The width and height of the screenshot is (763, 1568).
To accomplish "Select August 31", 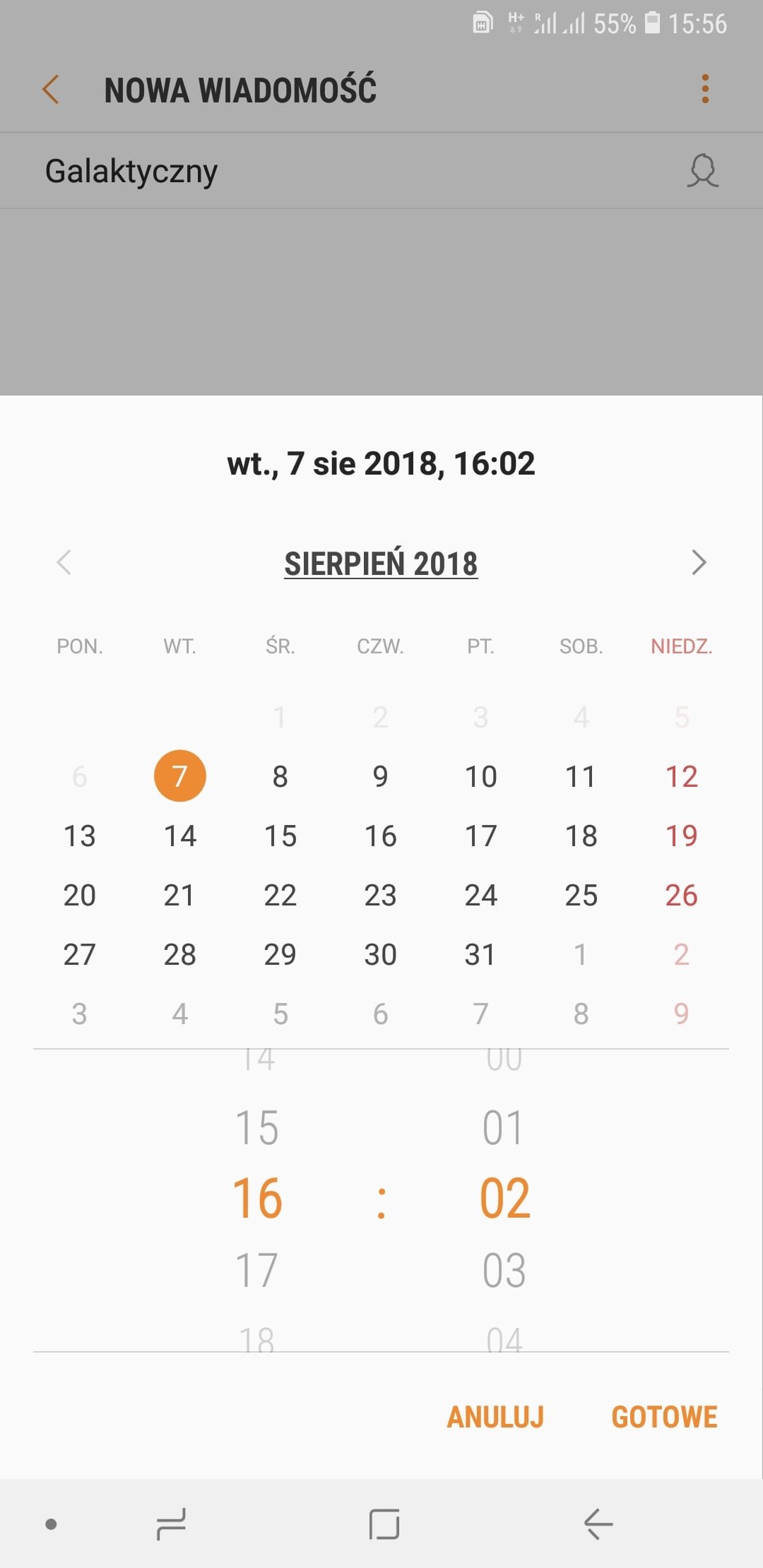I will click(x=481, y=954).
